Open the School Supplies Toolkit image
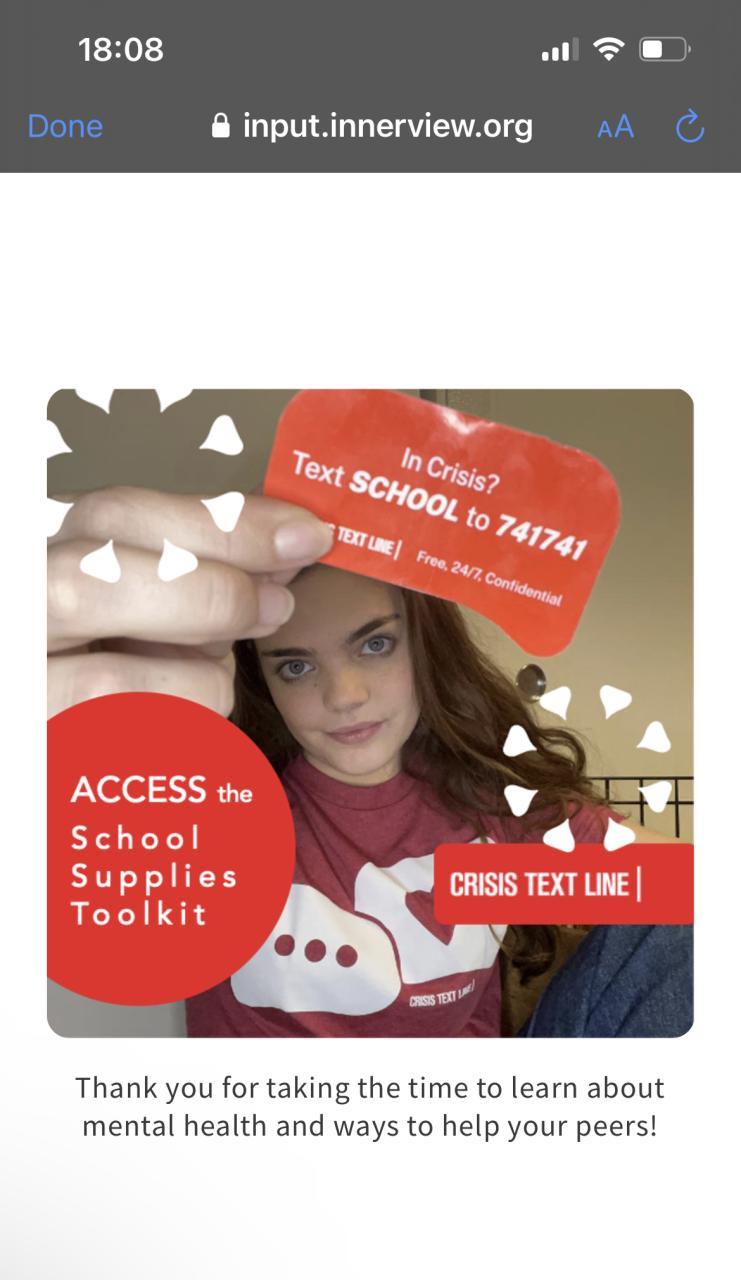 370,712
